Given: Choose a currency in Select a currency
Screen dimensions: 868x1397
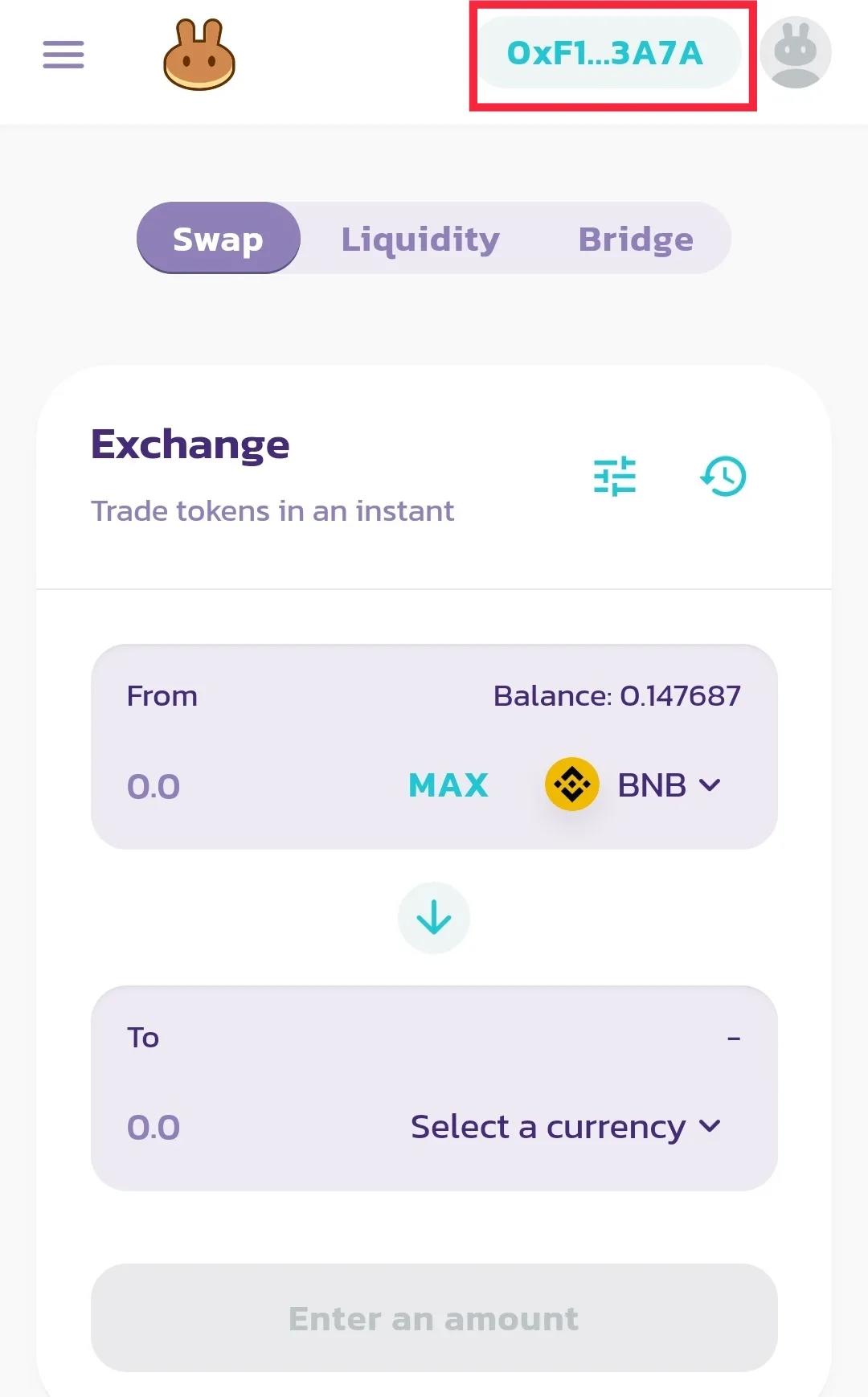Looking at the screenshot, I should pyautogui.click(x=565, y=1126).
